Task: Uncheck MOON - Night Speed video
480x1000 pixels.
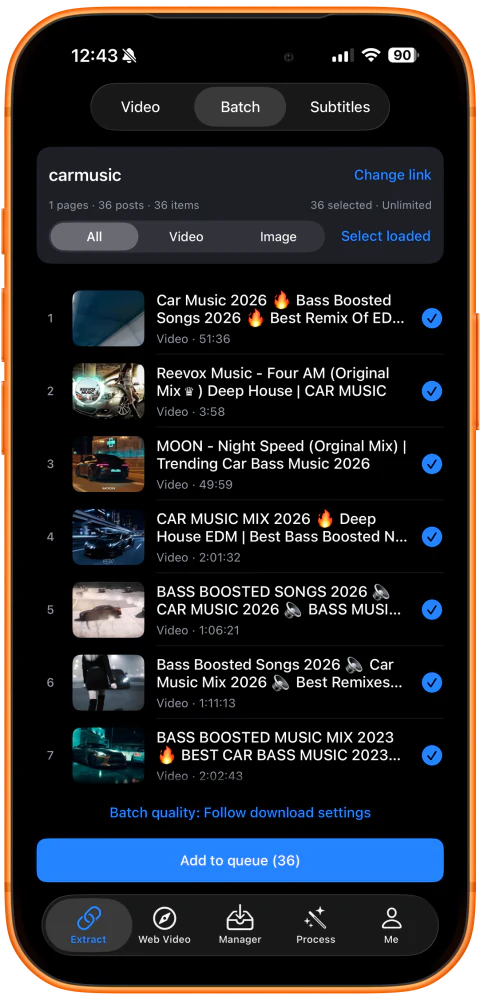Action: pos(432,464)
